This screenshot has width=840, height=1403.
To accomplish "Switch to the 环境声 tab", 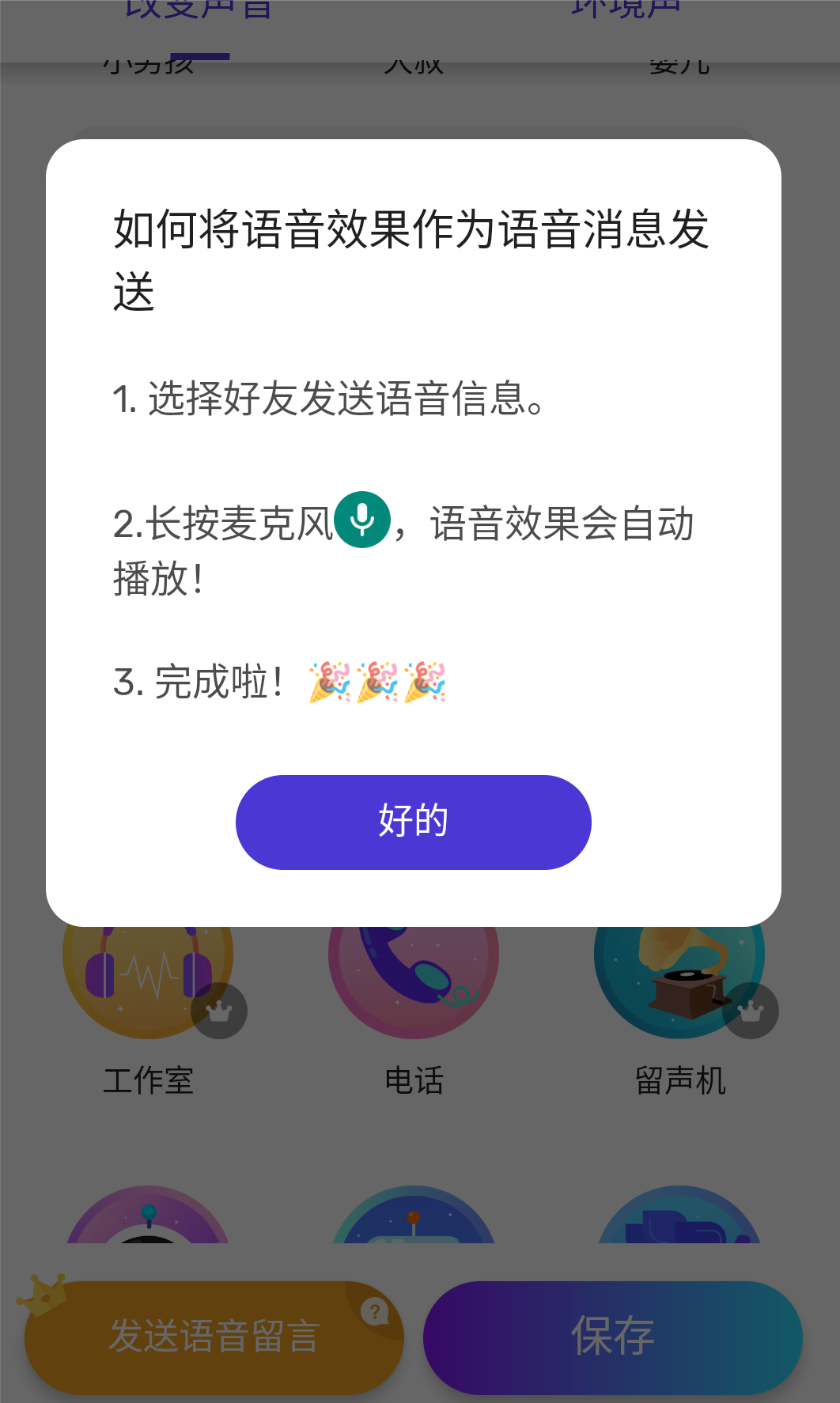I will tap(624, 8).
